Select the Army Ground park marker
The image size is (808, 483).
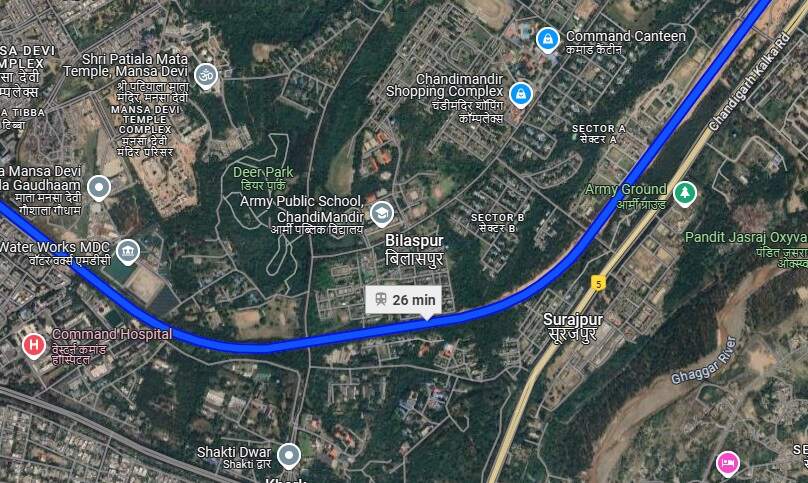point(684,193)
